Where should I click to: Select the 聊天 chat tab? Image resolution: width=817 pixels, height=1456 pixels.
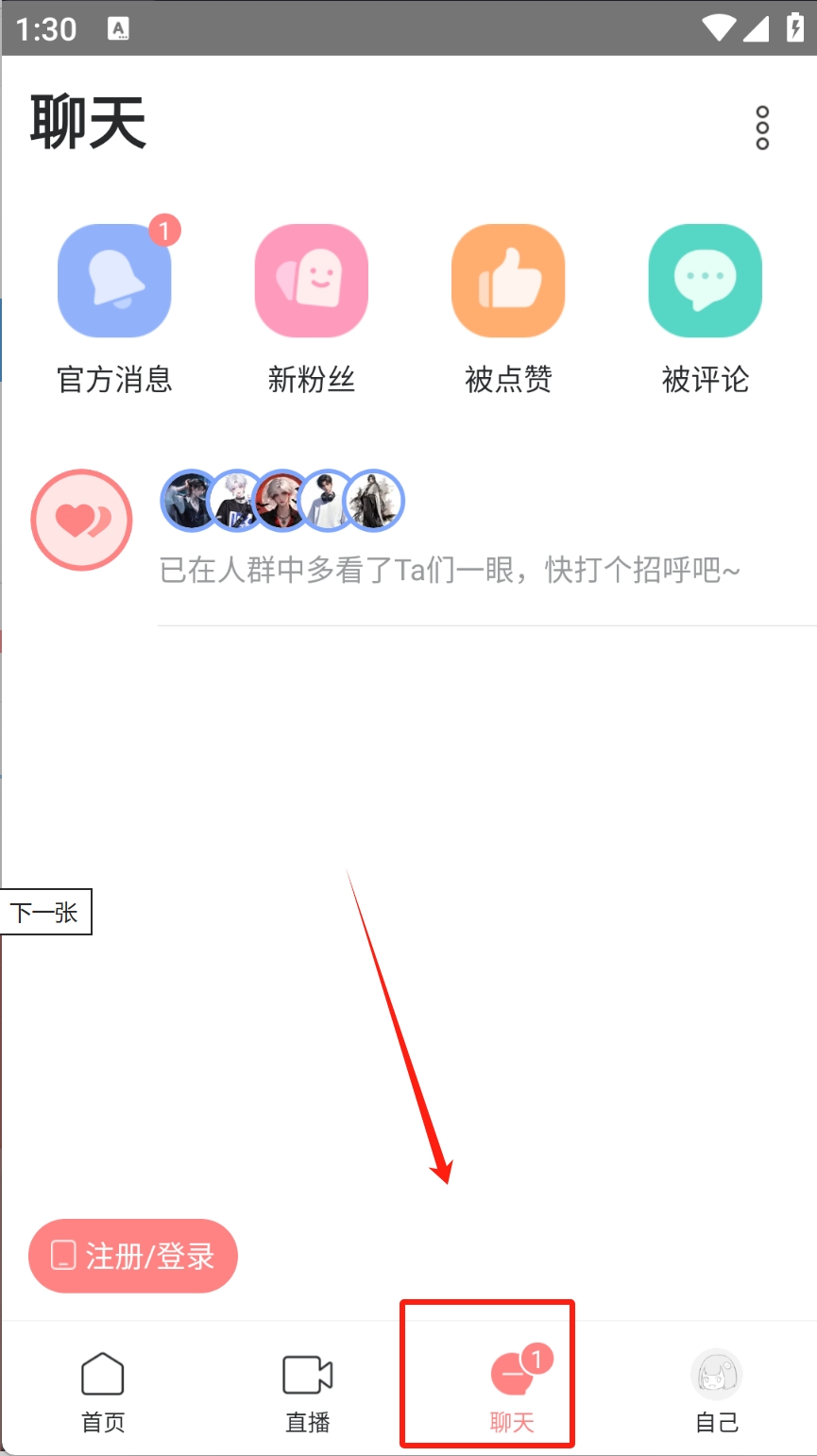[x=512, y=1390]
